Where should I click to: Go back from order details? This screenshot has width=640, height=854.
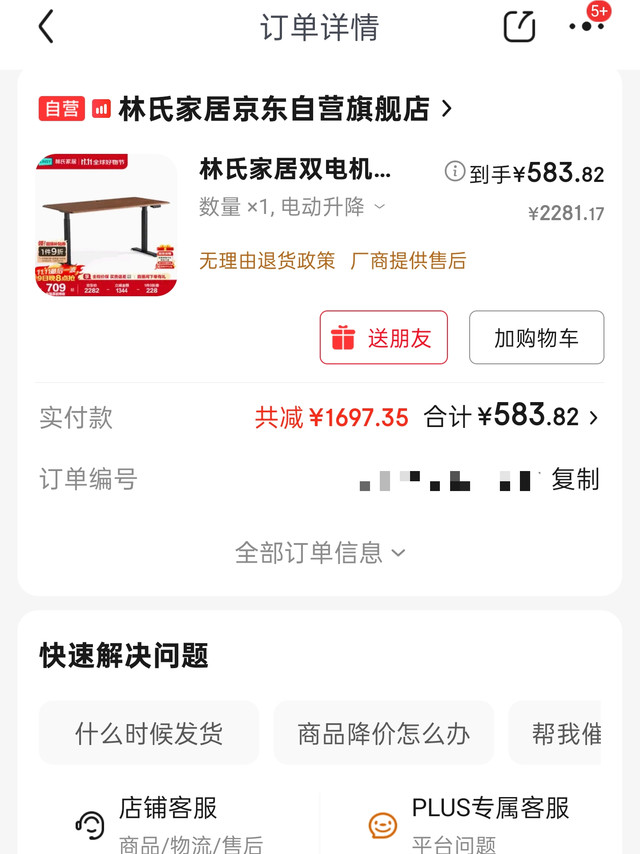tap(45, 27)
